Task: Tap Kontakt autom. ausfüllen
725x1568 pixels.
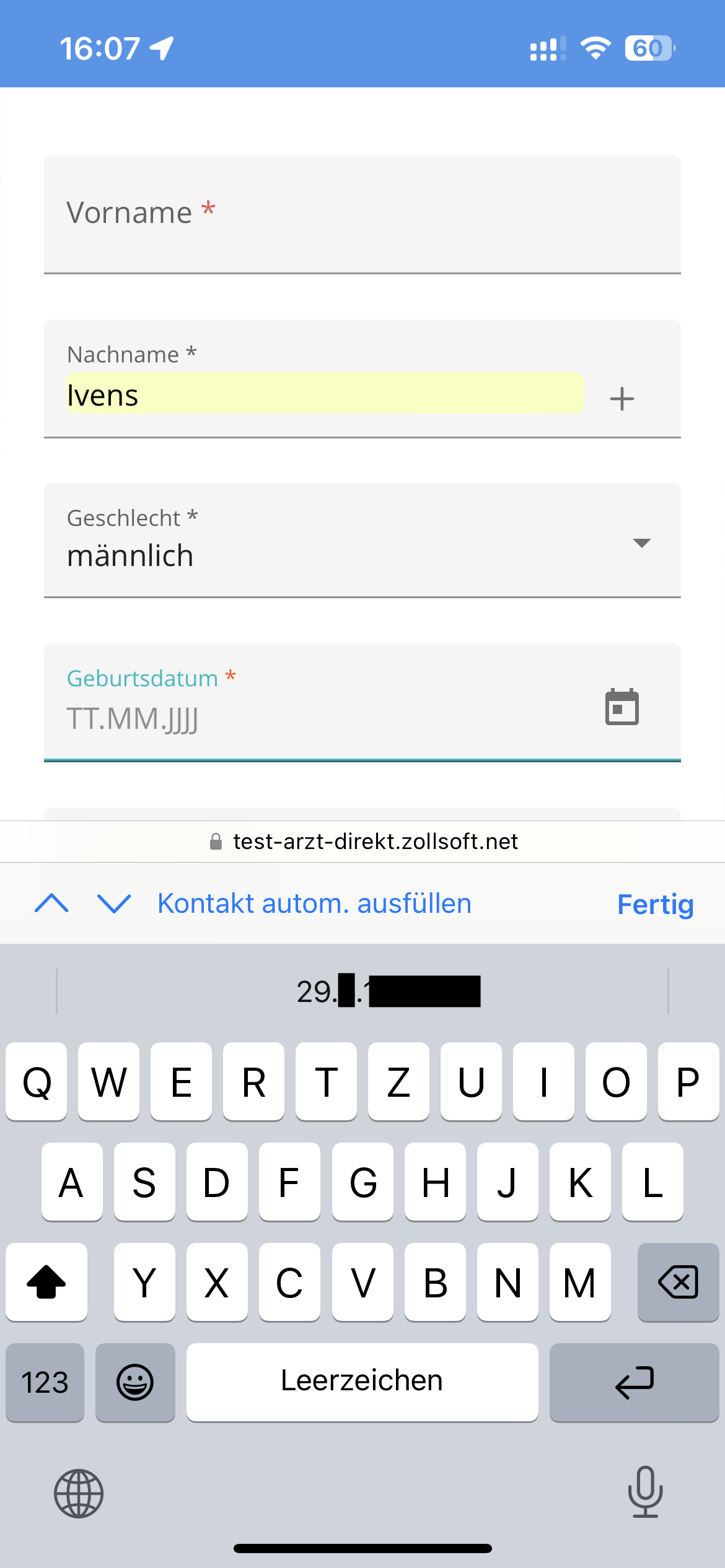Action: [314, 903]
